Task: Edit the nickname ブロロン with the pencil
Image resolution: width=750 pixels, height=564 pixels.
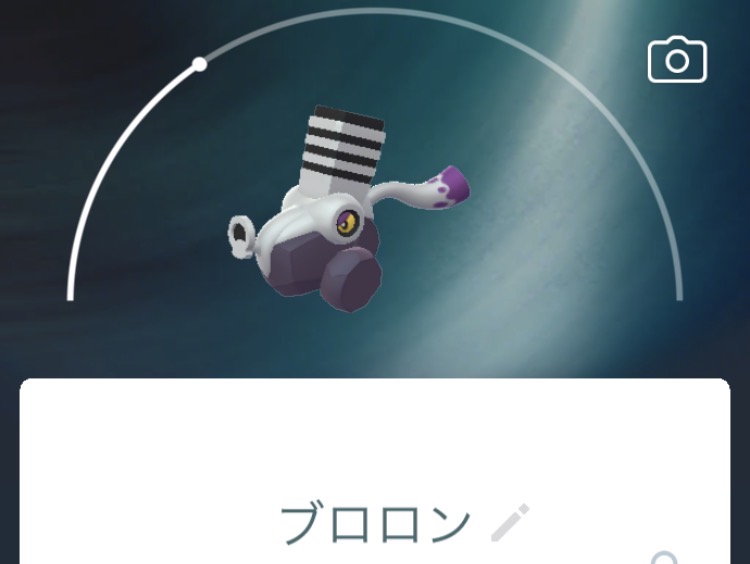Action: [x=510, y=524]
